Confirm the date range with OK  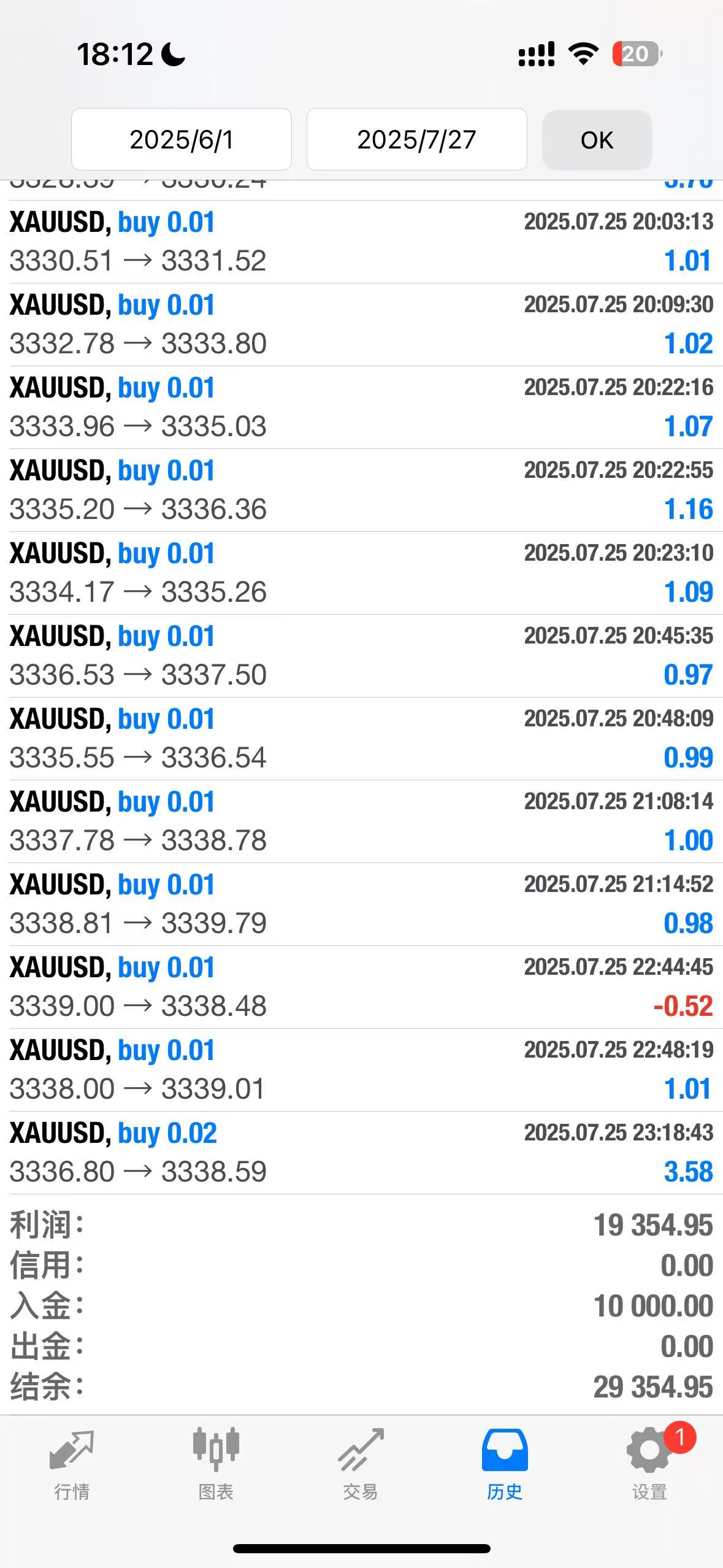(x=597, y=140)
